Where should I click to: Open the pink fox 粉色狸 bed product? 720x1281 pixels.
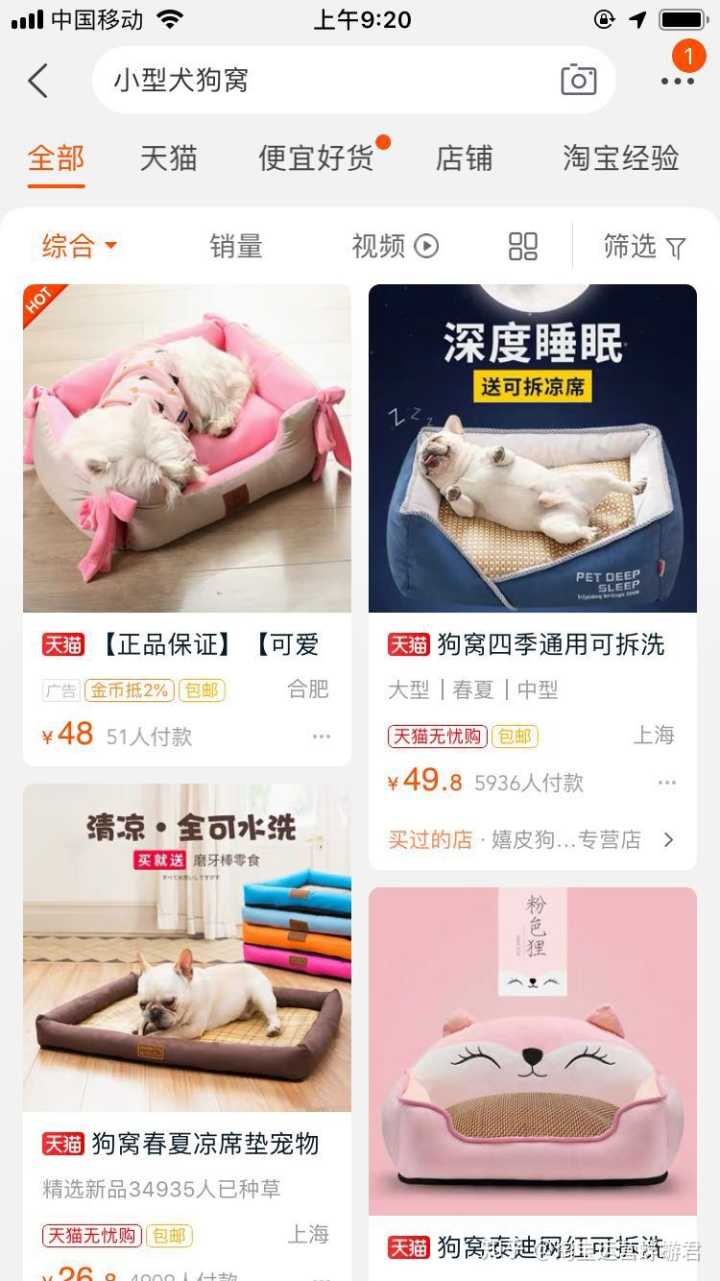(532, 1050)
